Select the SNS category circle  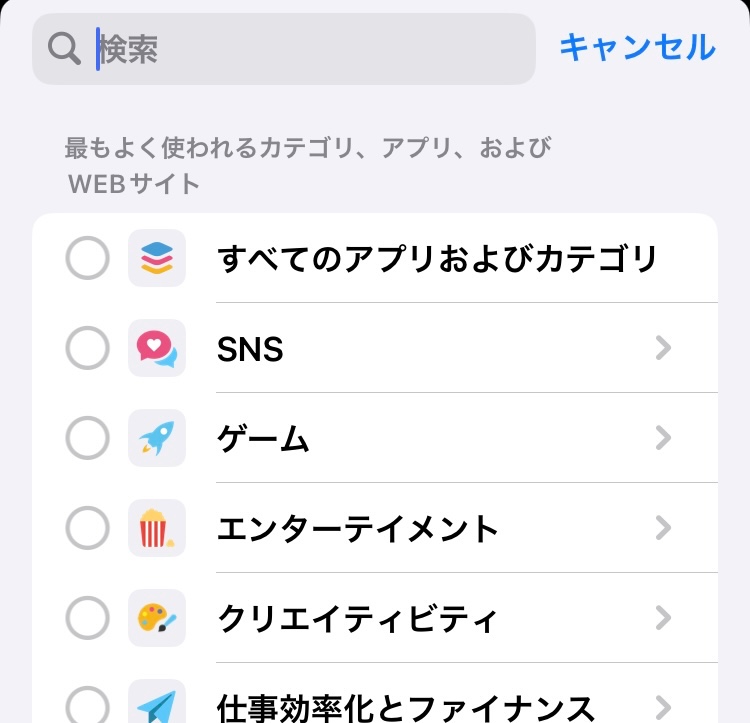[87, 349]
